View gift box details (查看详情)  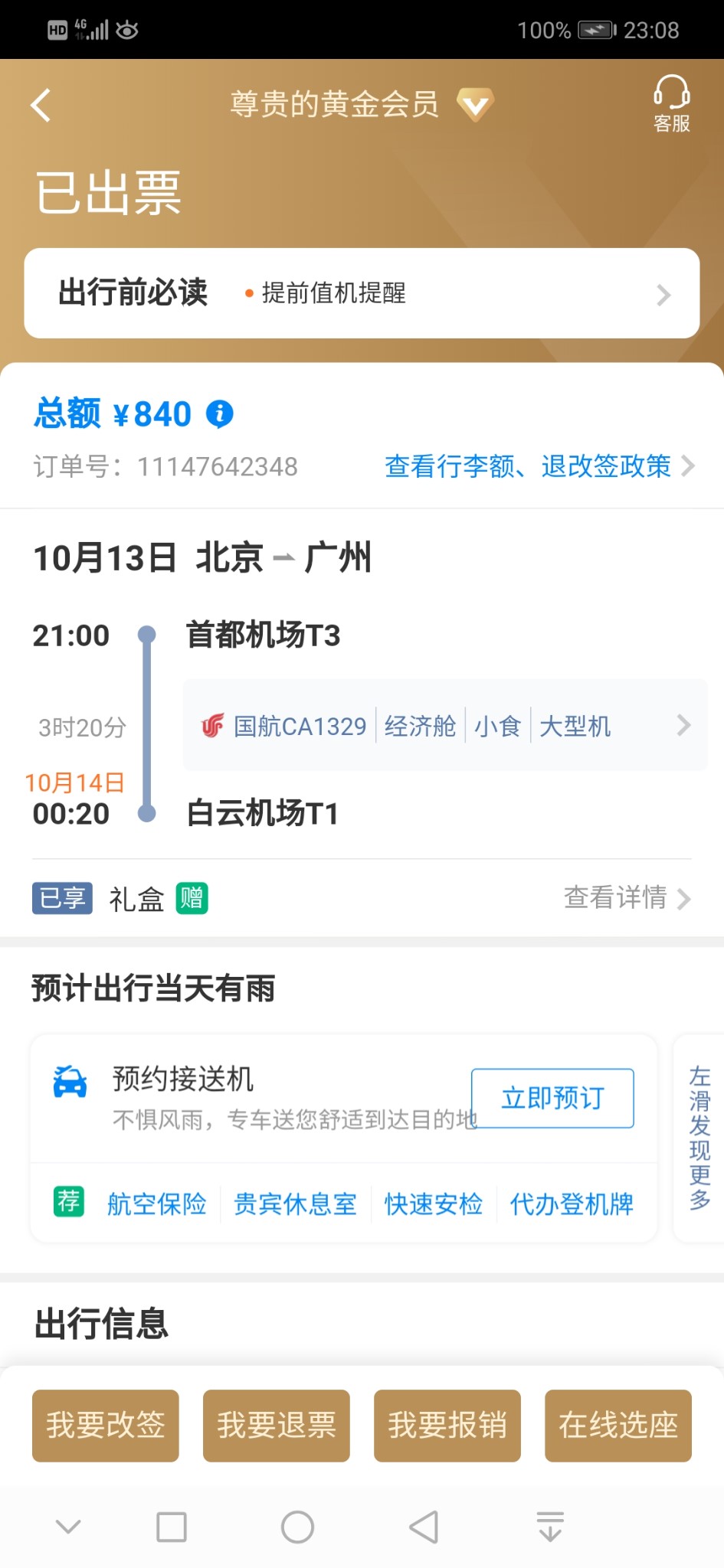(627, 897)
